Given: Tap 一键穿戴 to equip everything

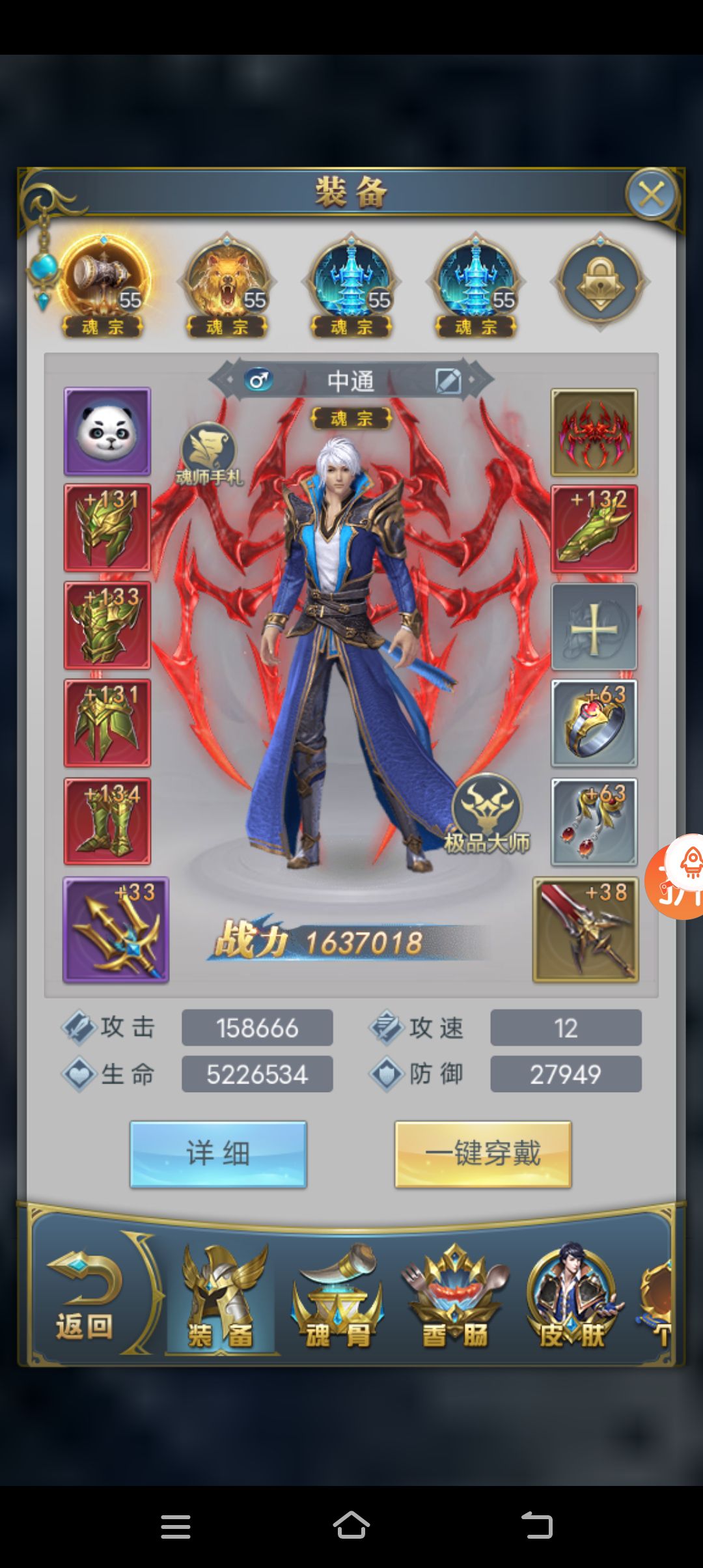Looking at the screenshot, I should [x=483, y=1154].
